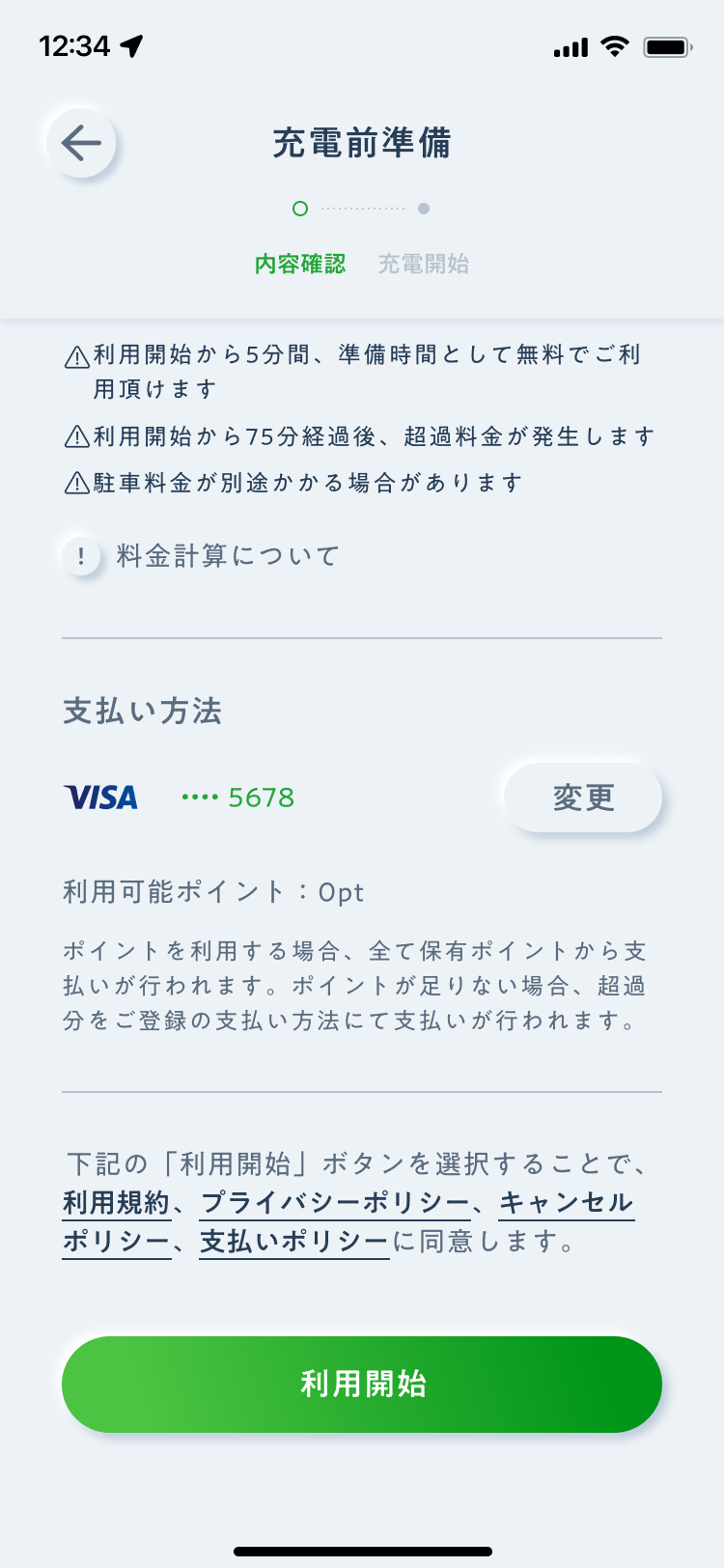This screenshot has height=1568, width=724.
Task: Tap 変更 to change payment method
Action: click(583, 798)
